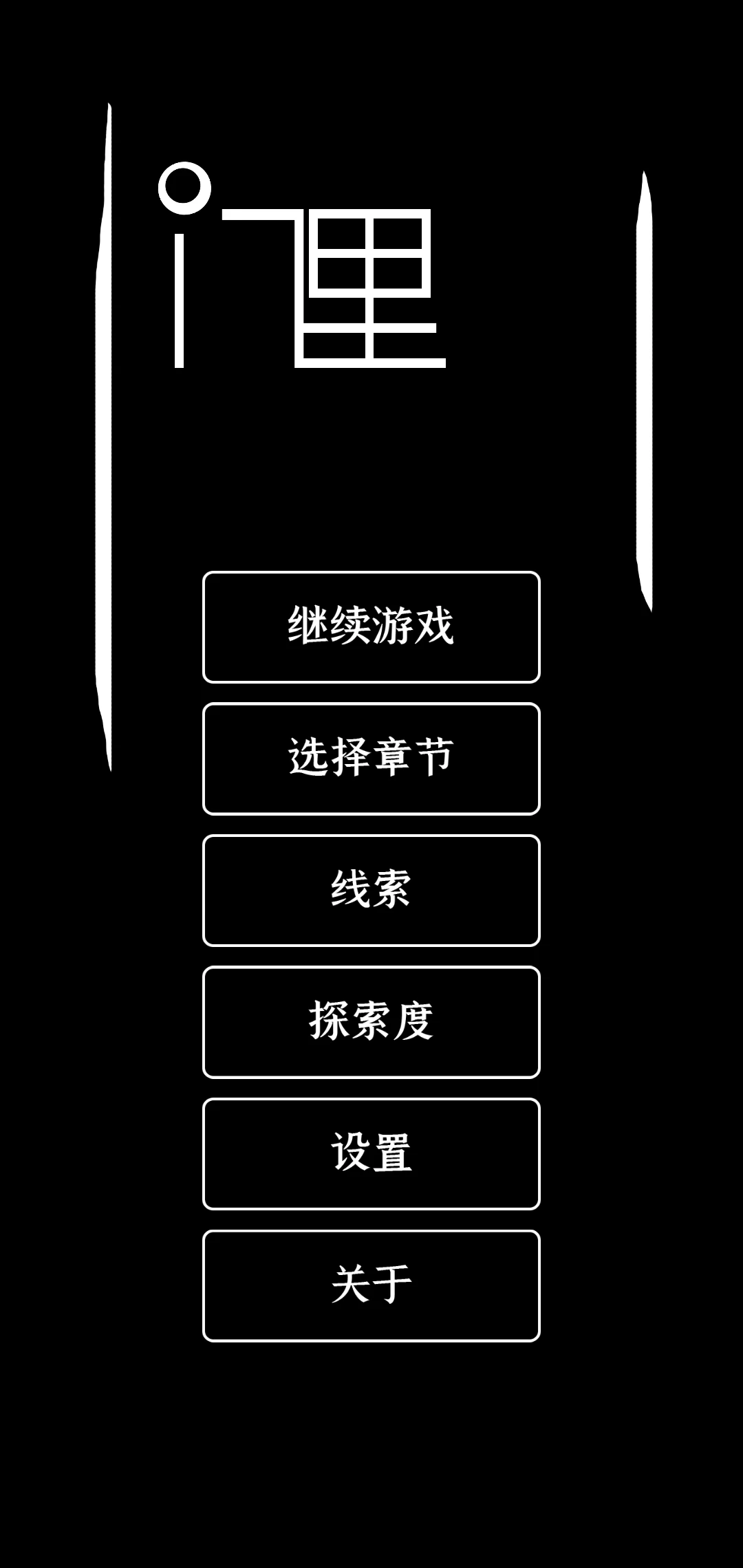Open the 关于 about page

[371, 1286]
